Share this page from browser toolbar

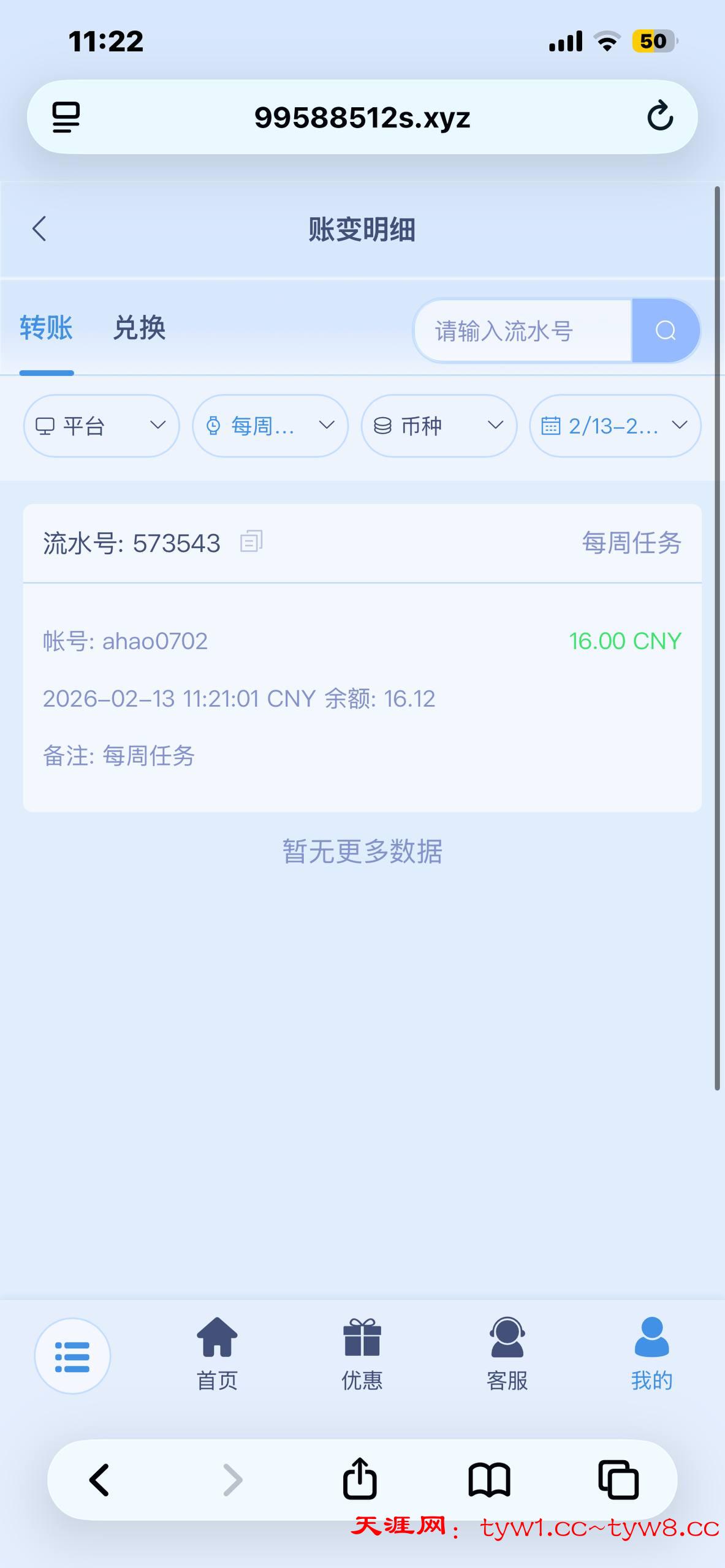tap(360, 1480)
